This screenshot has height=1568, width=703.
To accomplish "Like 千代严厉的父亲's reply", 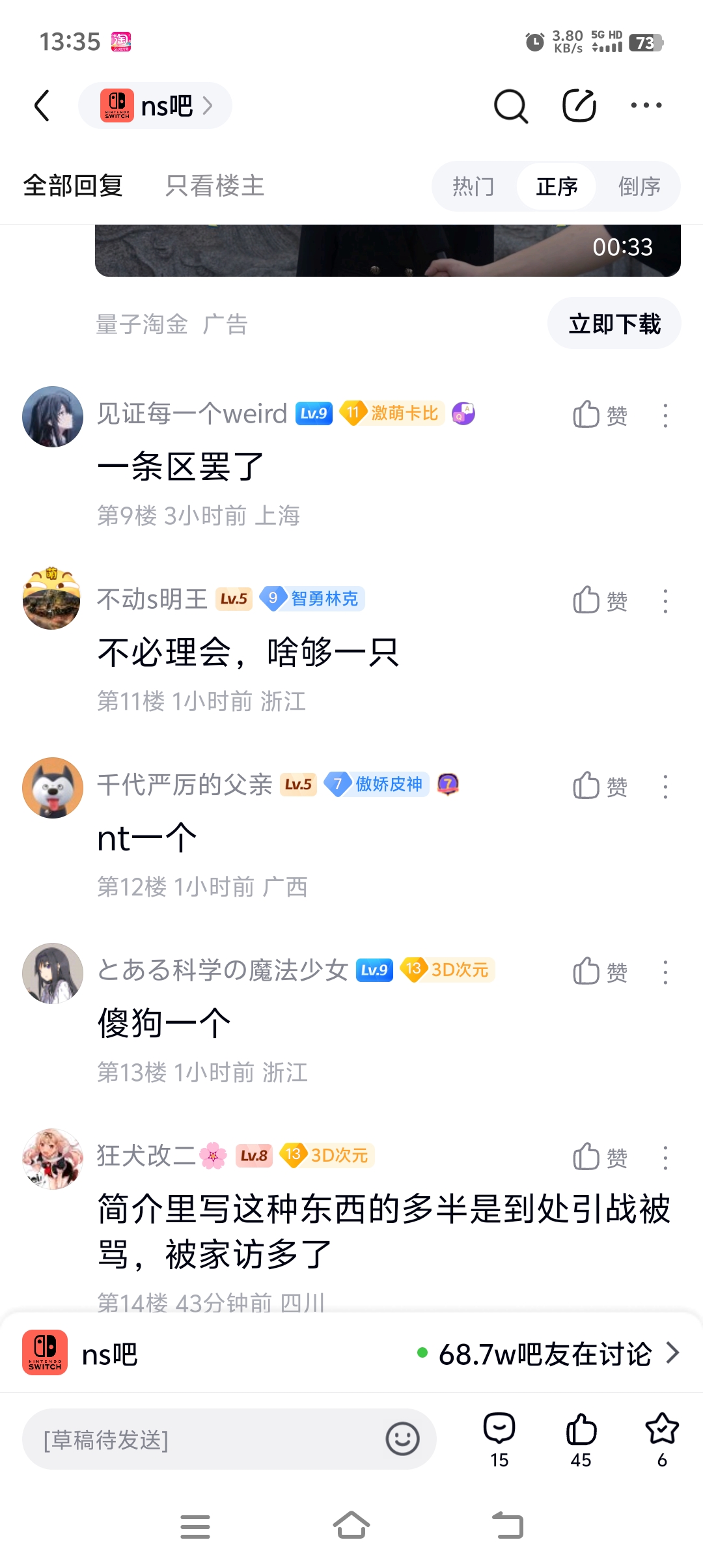I will 600,786.
